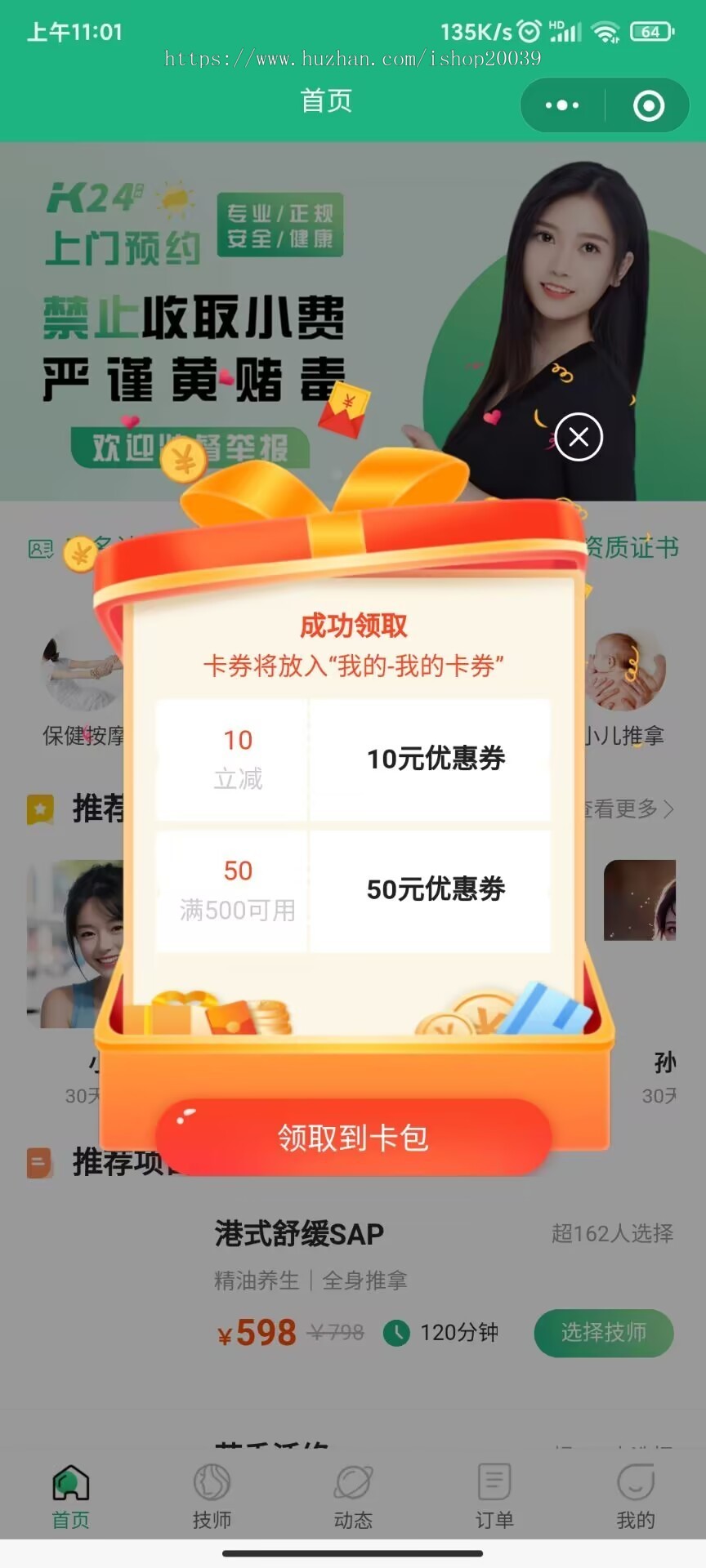This screenshot has height=1568, width=706.
Task: Switch to the 技师 tab
Action: coord(212,1496)
